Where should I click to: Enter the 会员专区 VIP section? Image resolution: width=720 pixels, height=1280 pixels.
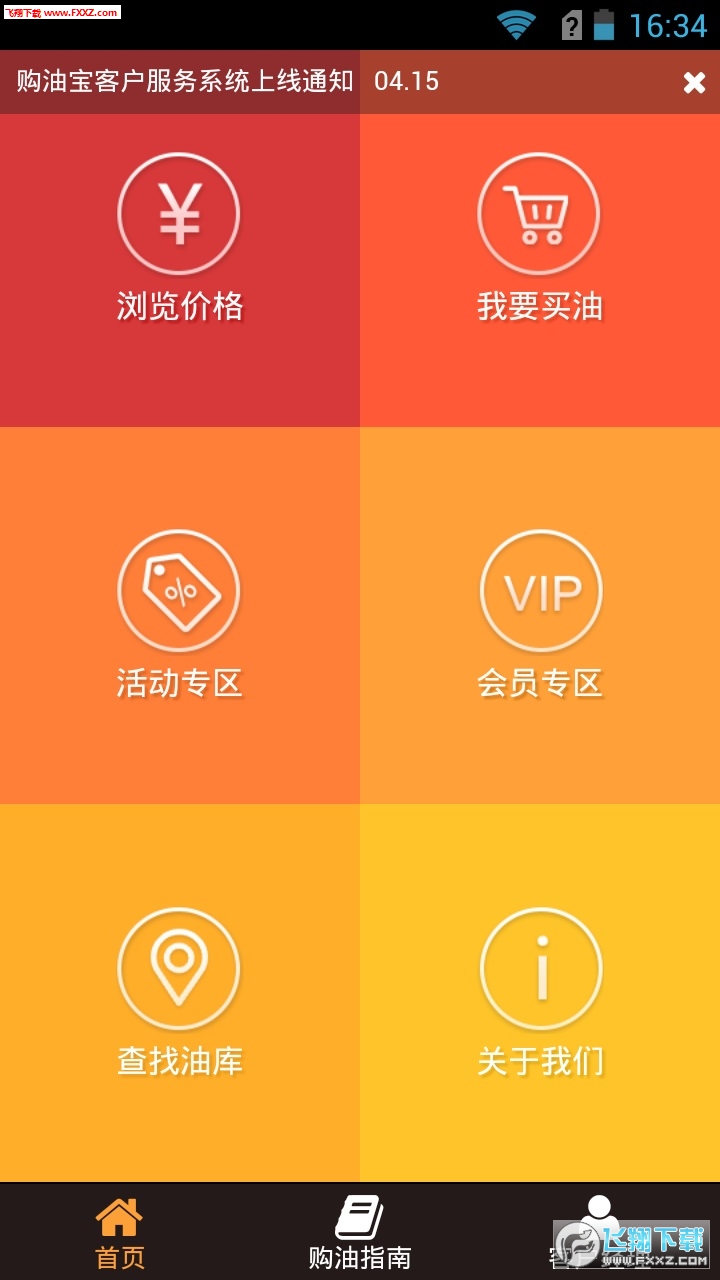pos(540,615)
